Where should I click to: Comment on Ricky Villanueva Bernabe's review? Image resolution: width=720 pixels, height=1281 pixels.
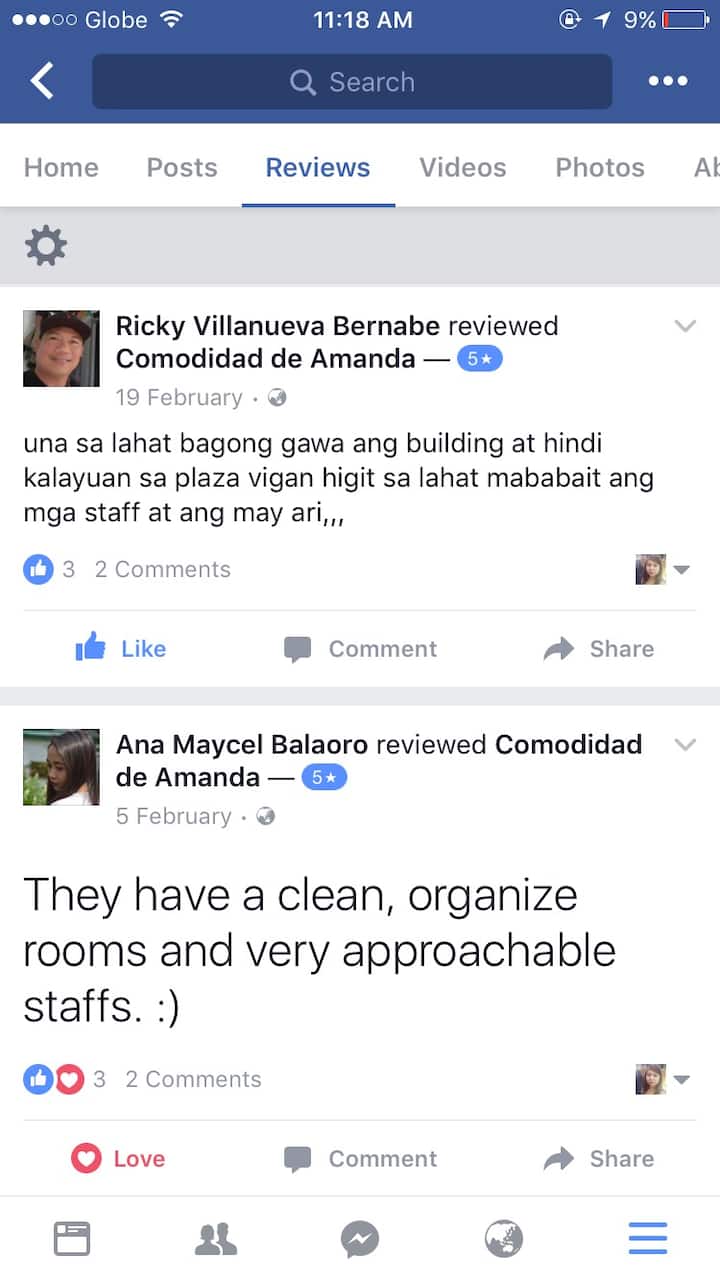(x=360, y=649)
